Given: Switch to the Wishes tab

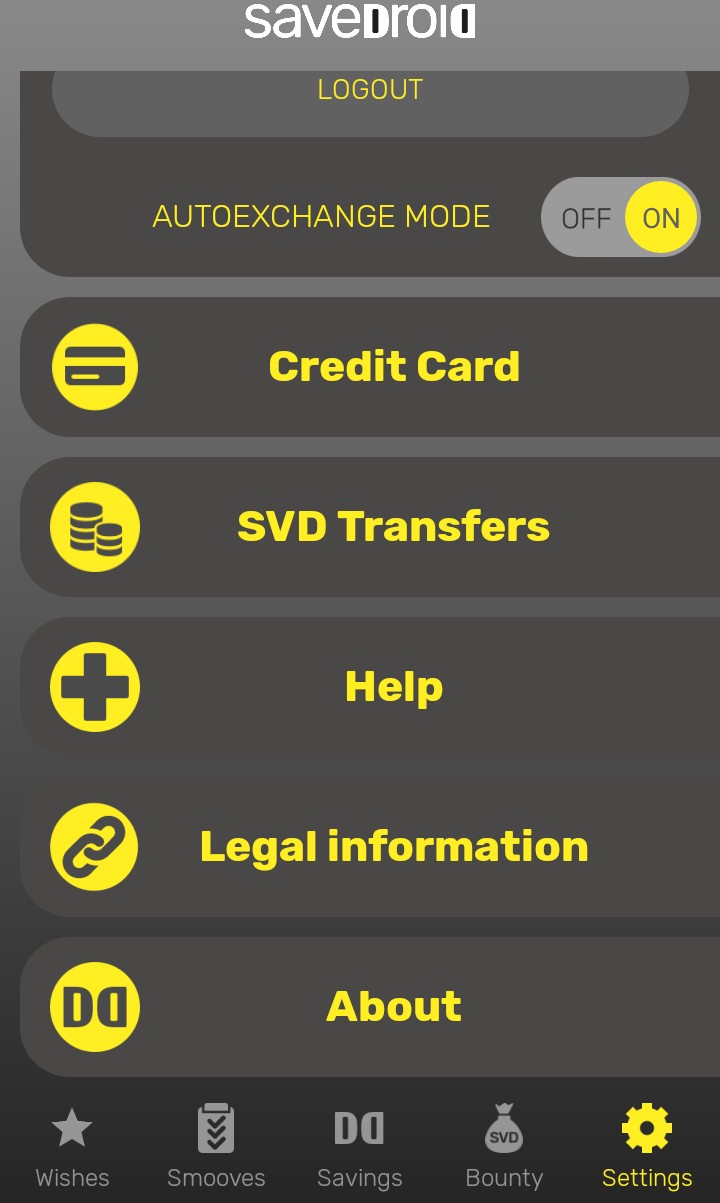Looking at the screenshot, I should [72, 1146].
